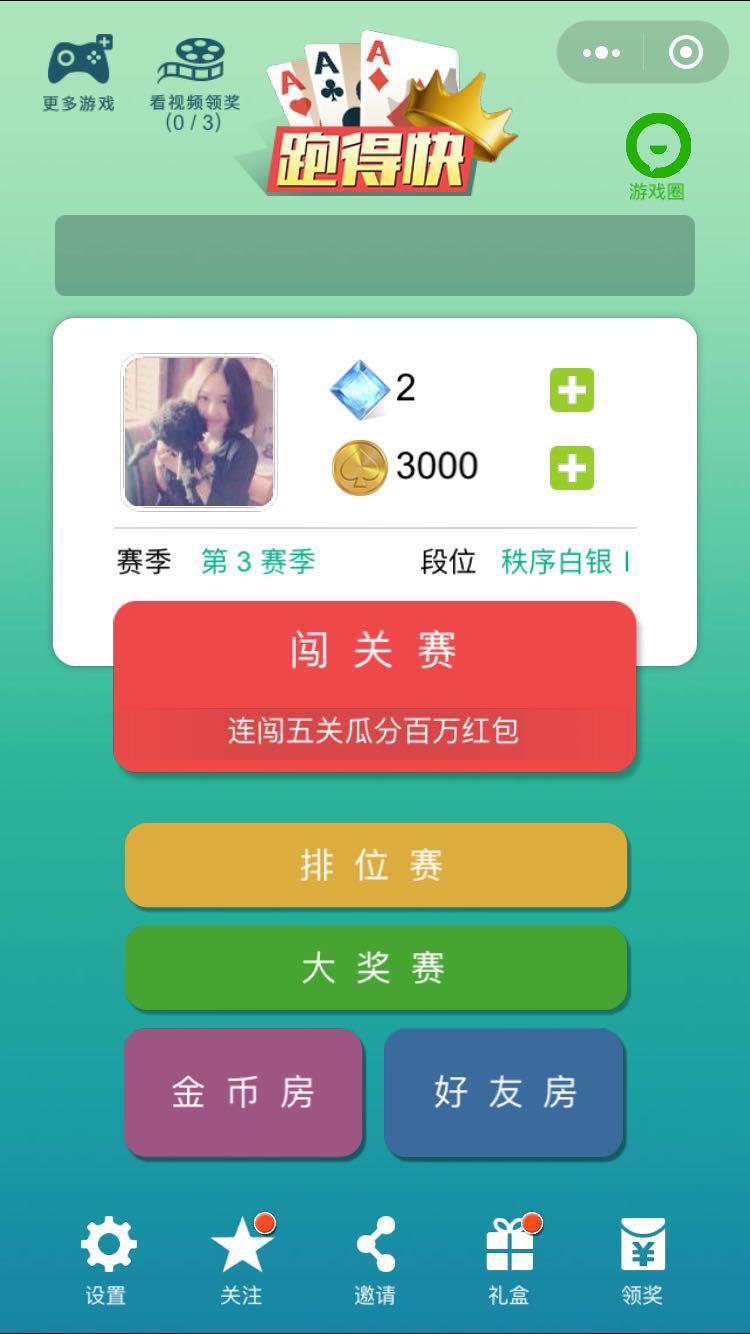Enter 大奖赛 grand prize match
The image size is (750, 1334).
pos(375,968)
